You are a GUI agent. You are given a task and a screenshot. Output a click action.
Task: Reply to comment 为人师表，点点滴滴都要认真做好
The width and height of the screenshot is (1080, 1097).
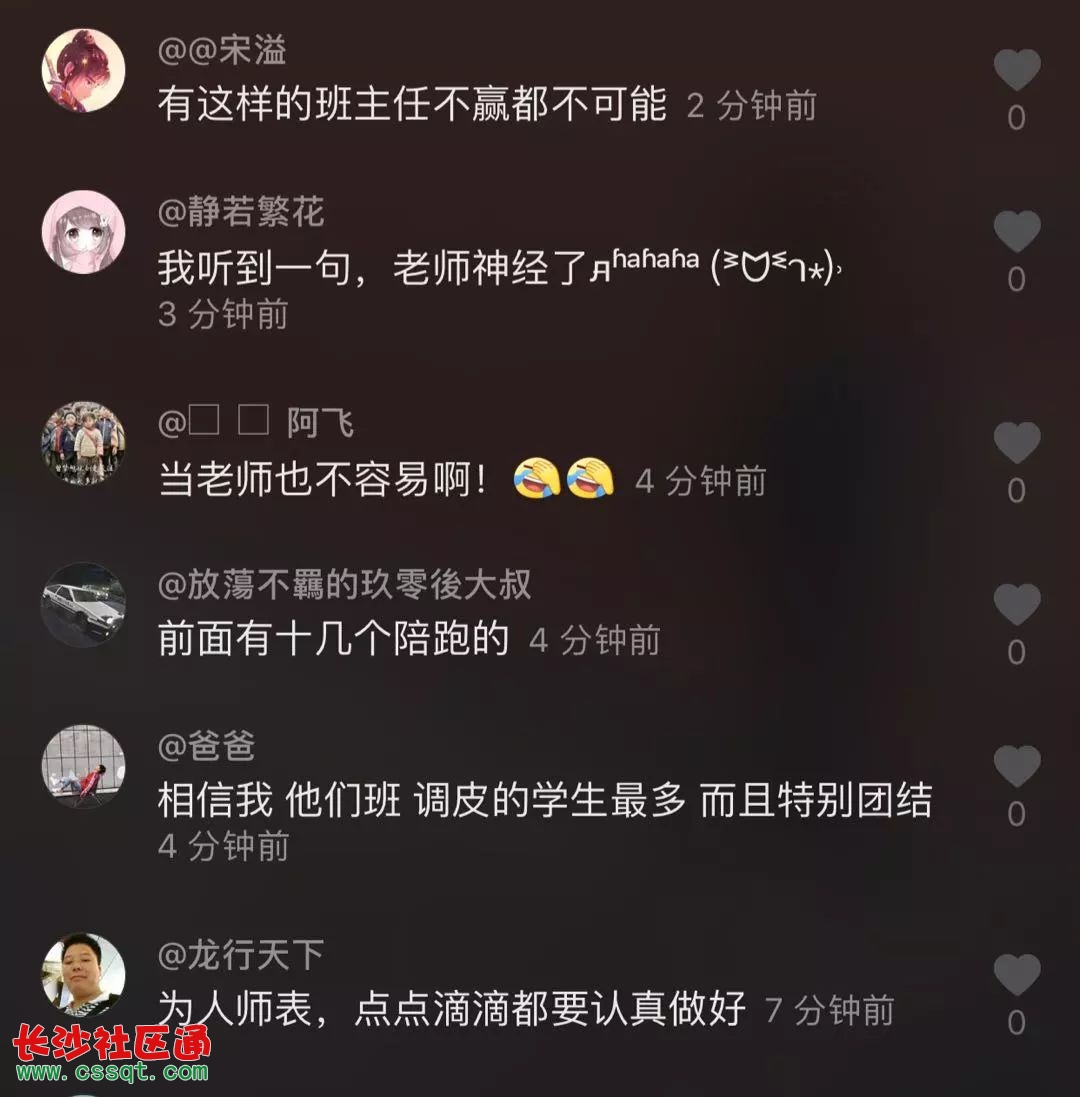pos(451,1009)
